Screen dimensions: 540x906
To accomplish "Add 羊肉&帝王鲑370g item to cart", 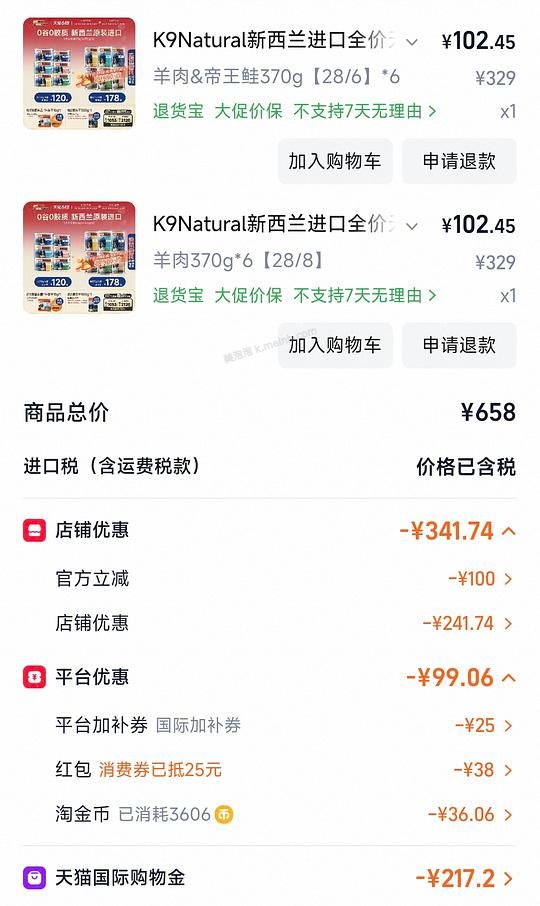I will (335, 161).
